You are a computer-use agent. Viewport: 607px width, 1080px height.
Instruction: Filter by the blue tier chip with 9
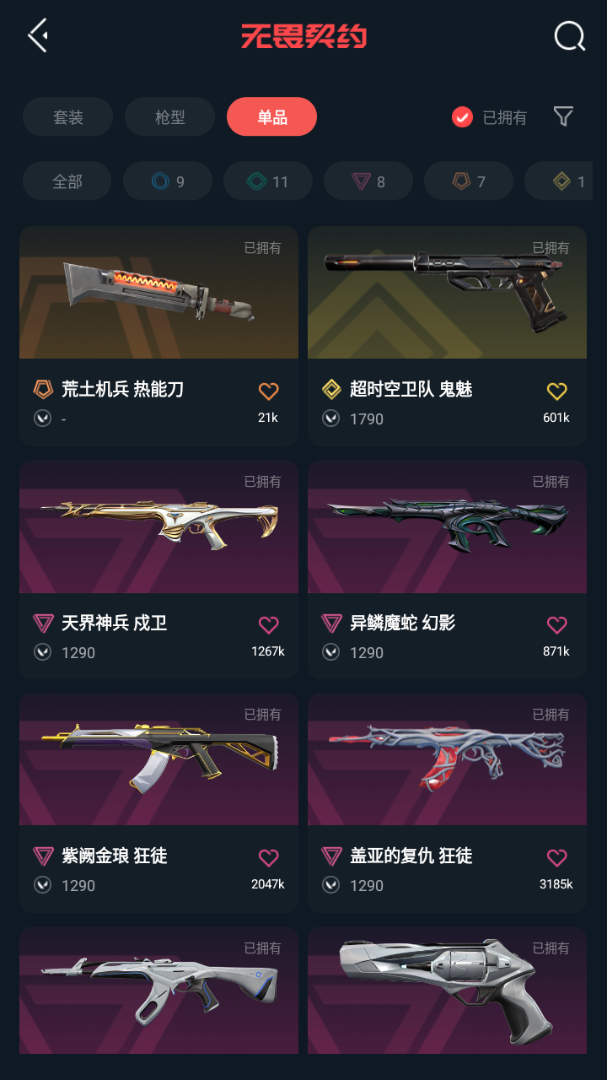coord(167,181)
